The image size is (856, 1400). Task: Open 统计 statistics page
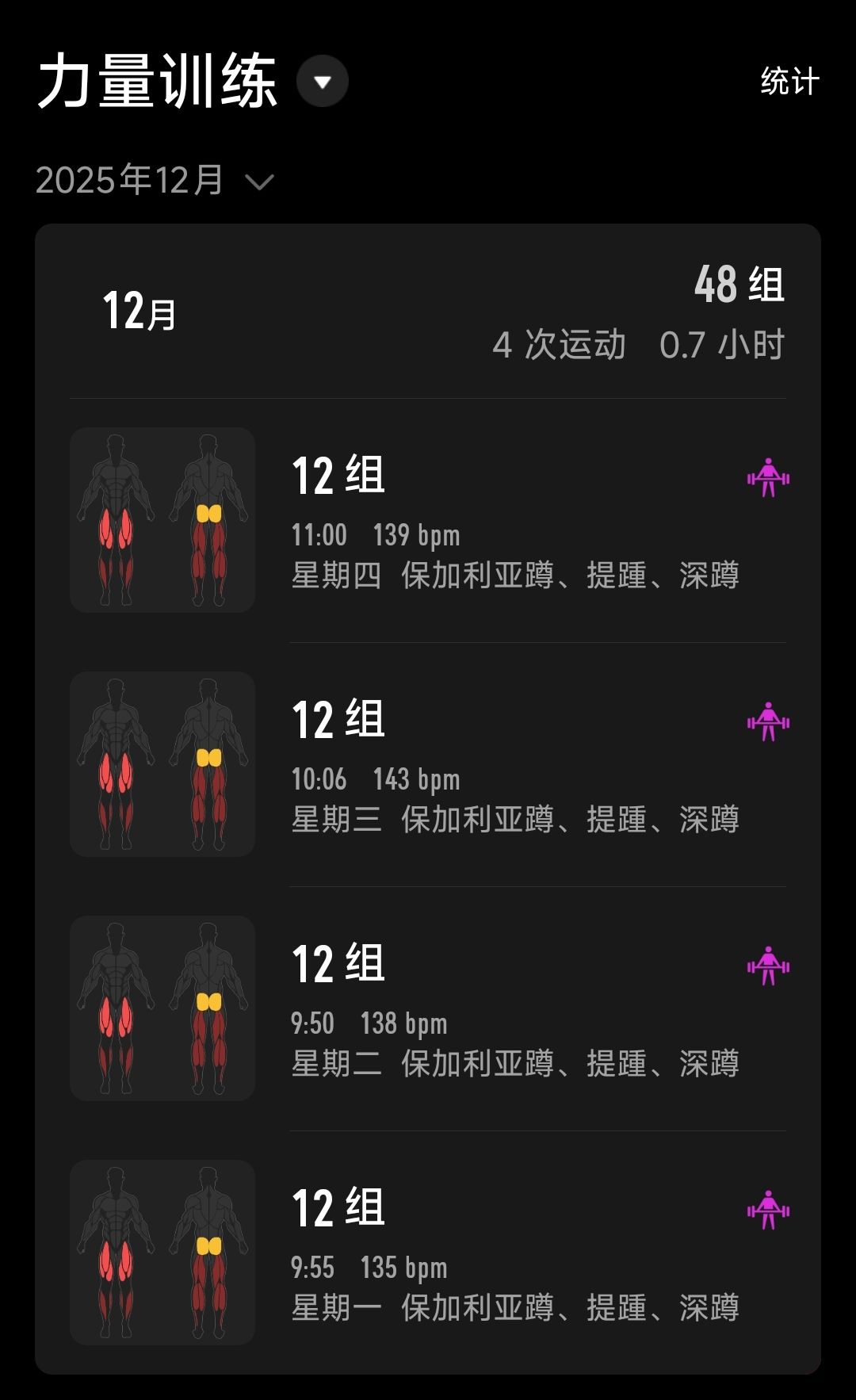click(x=789, y=81)
